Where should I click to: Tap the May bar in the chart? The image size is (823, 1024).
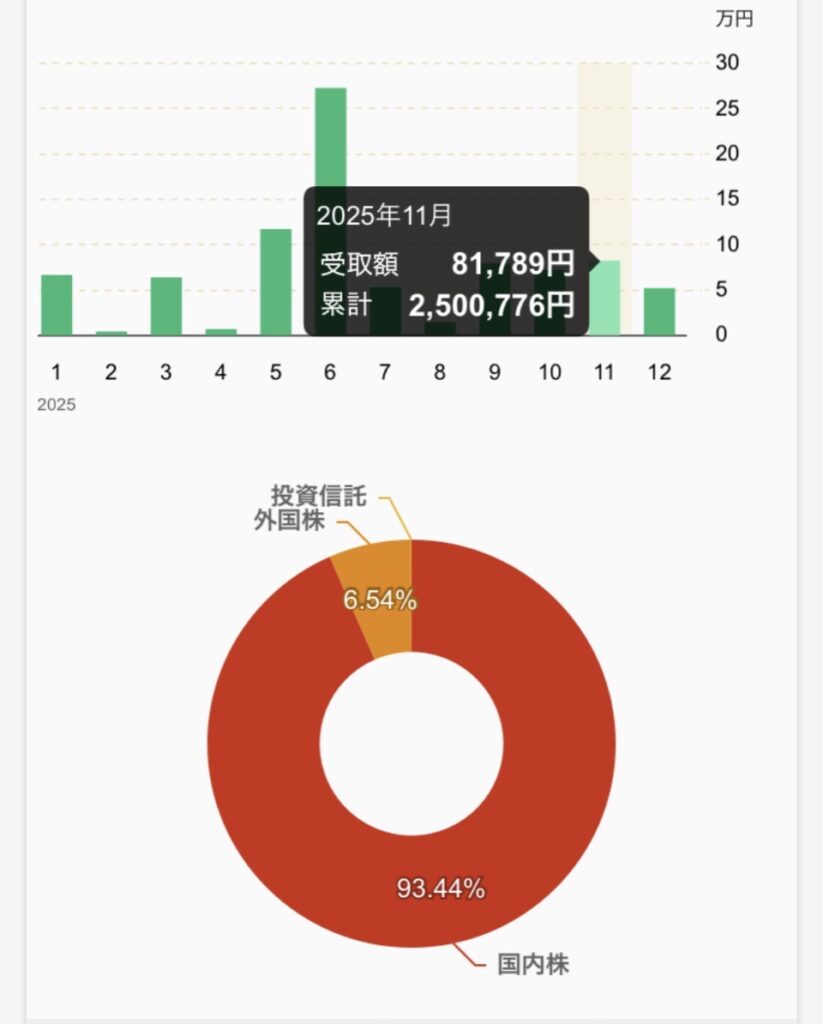(x=275, y=282)
